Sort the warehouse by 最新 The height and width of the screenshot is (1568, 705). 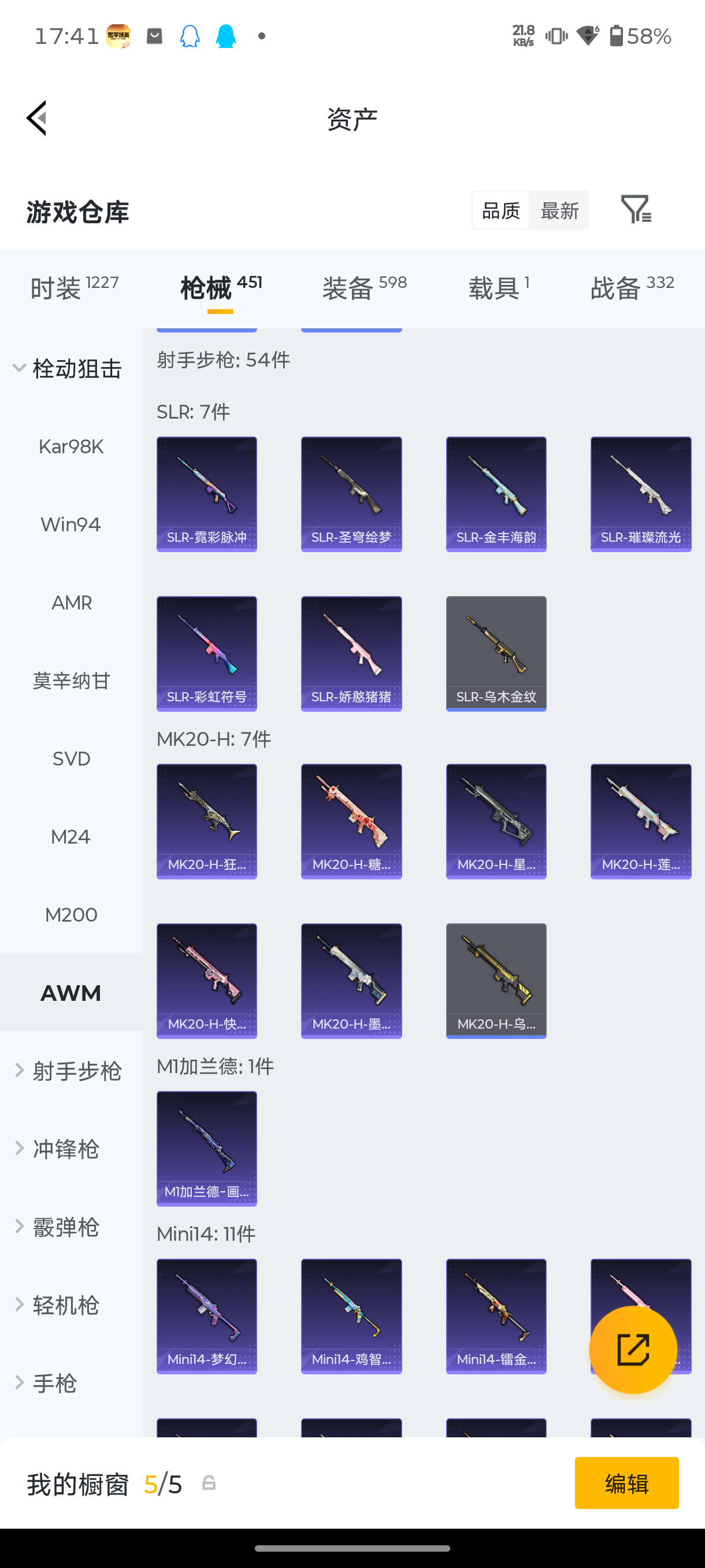tap(559, 210)
